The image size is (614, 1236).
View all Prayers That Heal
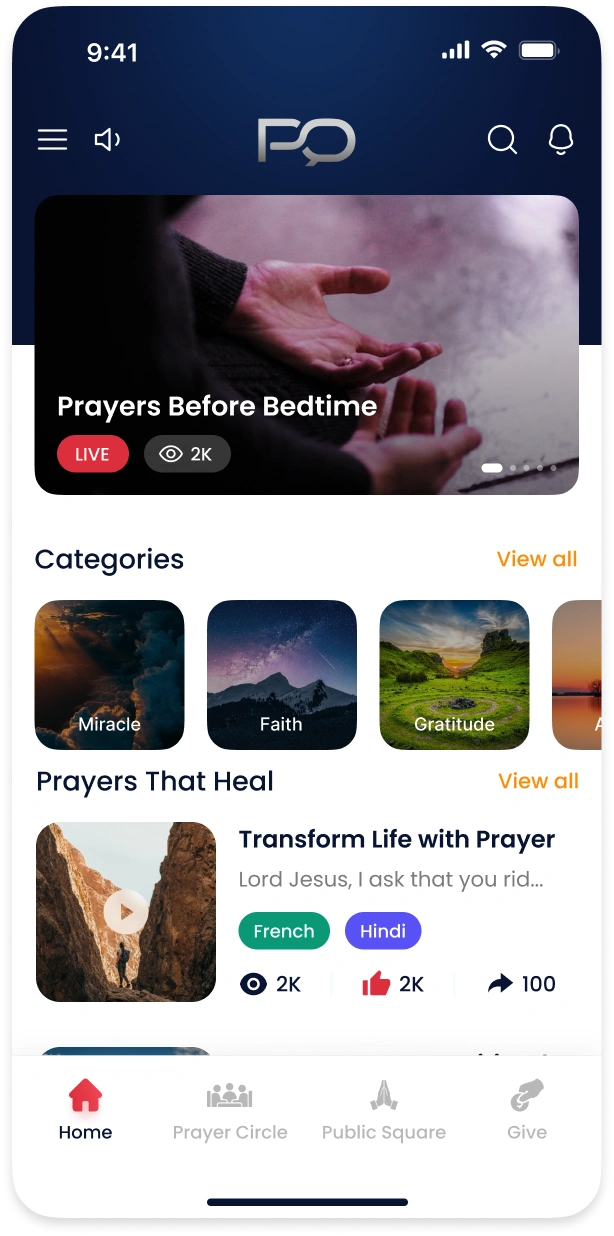[x=538, y=781]
